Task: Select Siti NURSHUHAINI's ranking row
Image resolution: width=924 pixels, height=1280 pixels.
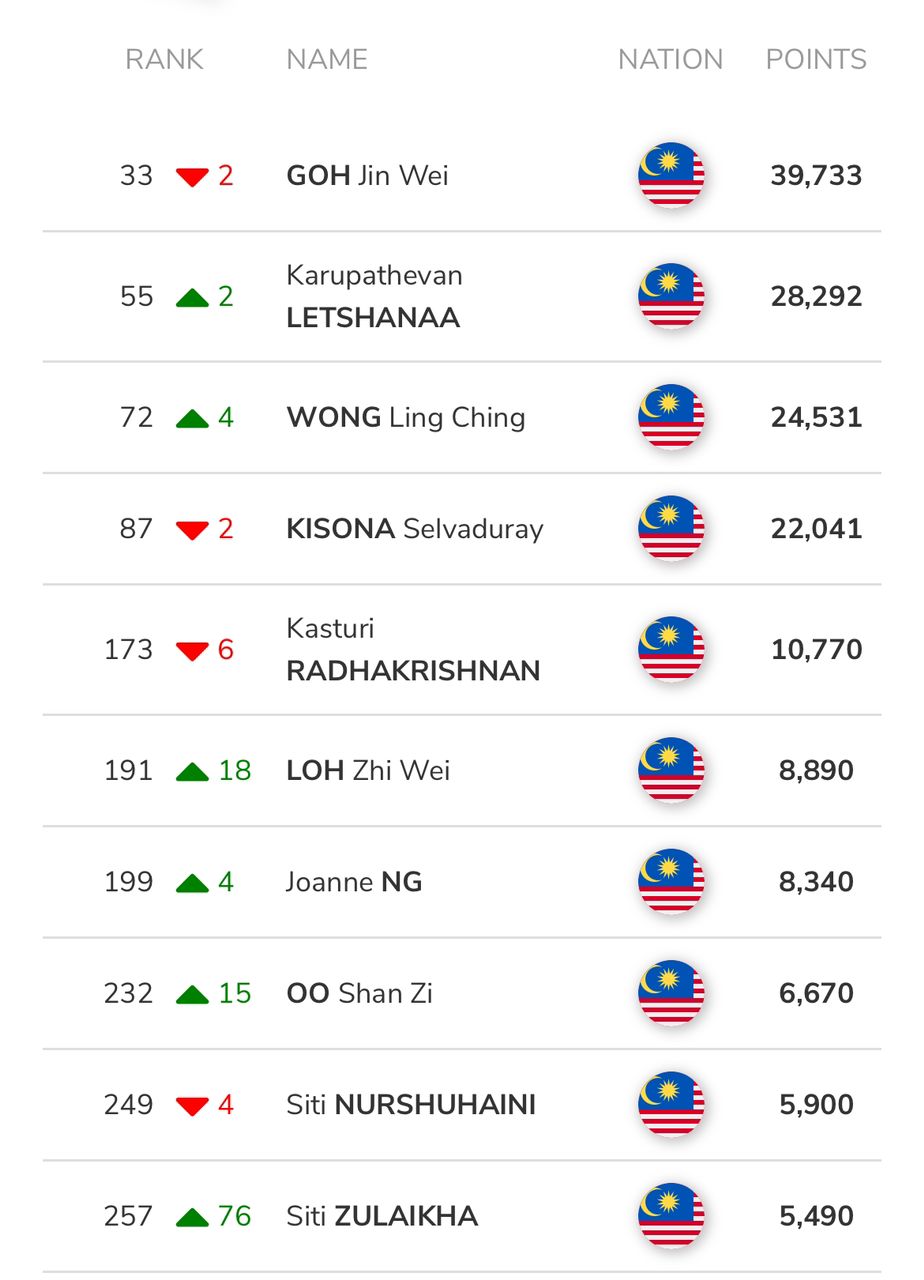Action: tap(410, 1105)
